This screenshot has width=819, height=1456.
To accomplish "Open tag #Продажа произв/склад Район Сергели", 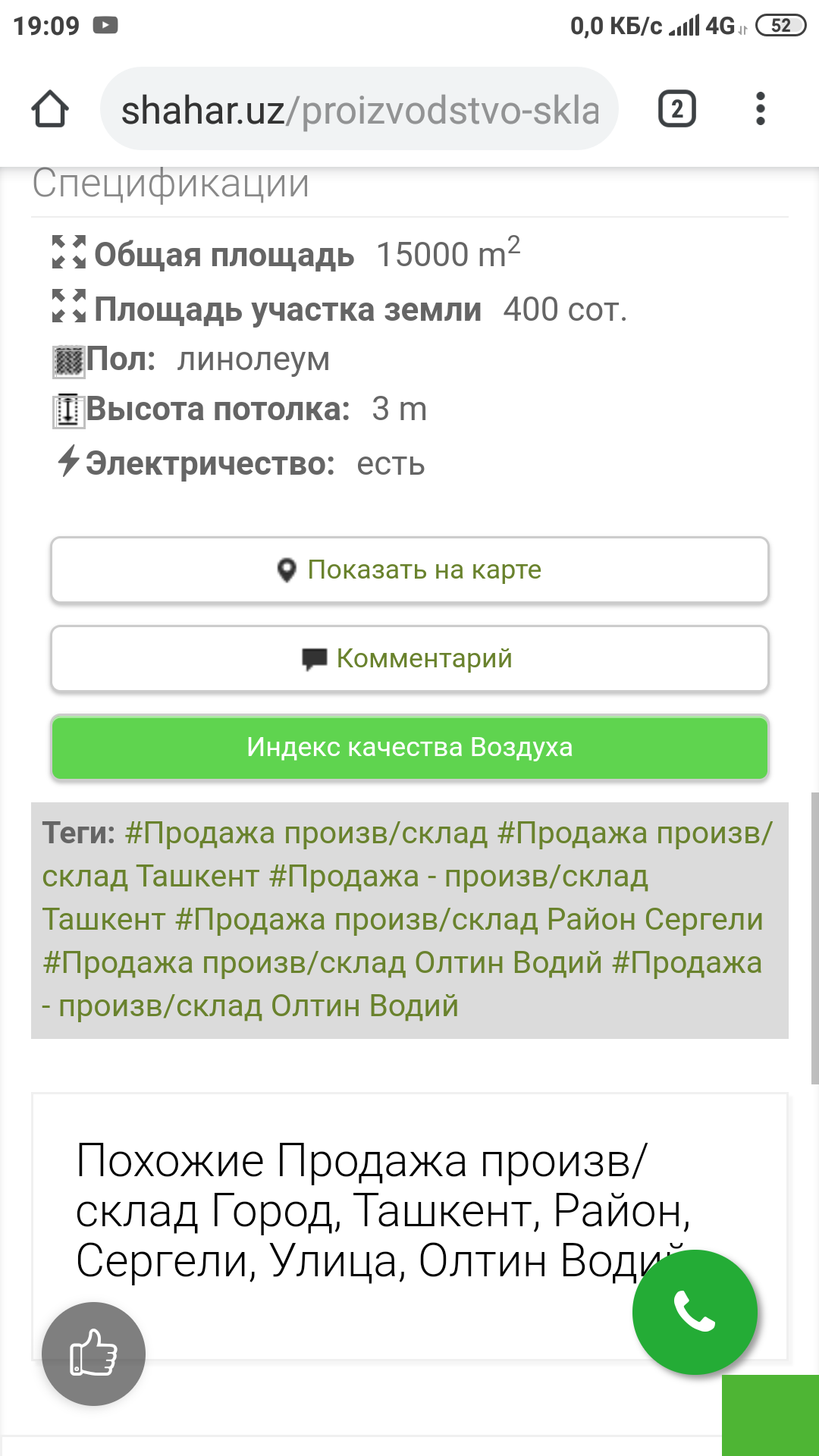I will tap(469, 920).
